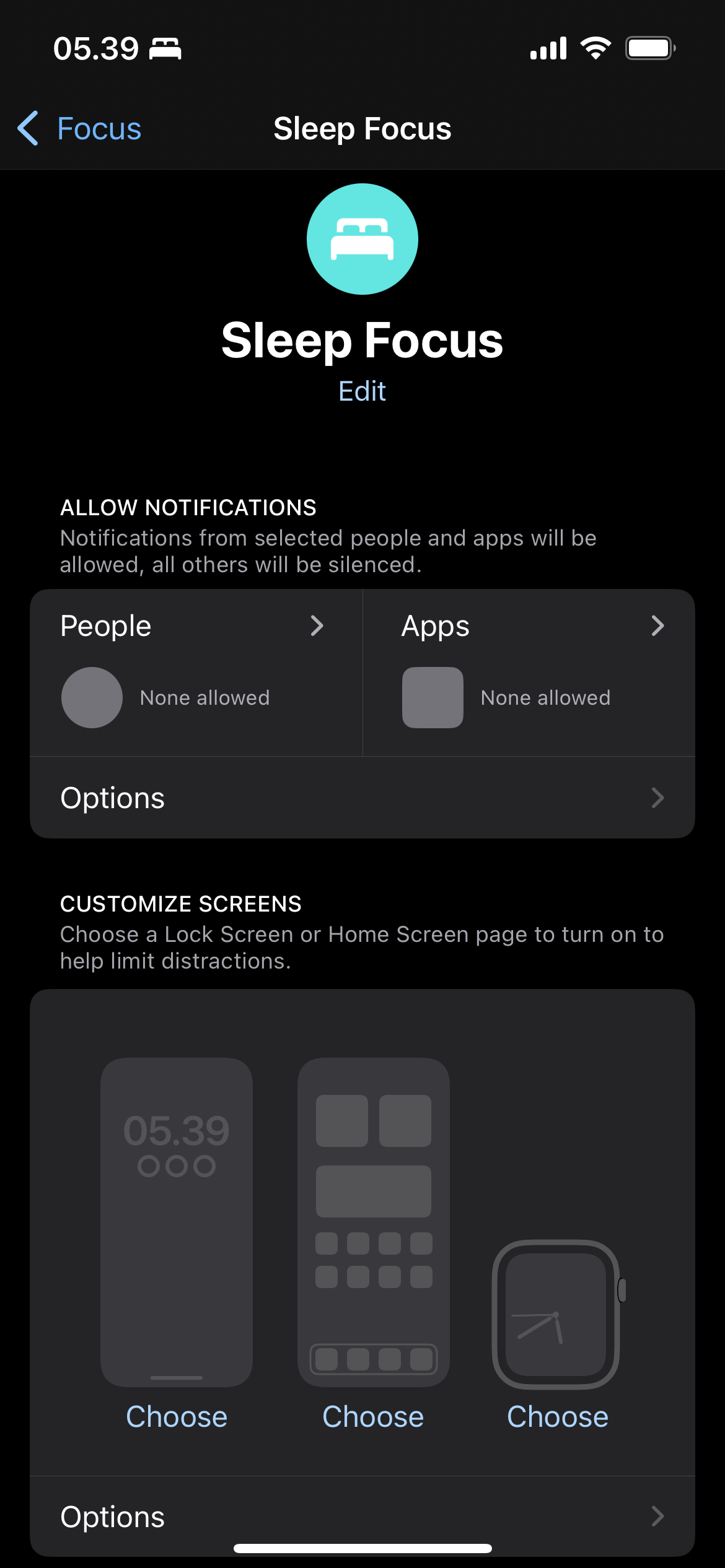This screenshot has width=725, height=1568.
Task: Open Options under Customize Screens
Action: (362, 1516)
